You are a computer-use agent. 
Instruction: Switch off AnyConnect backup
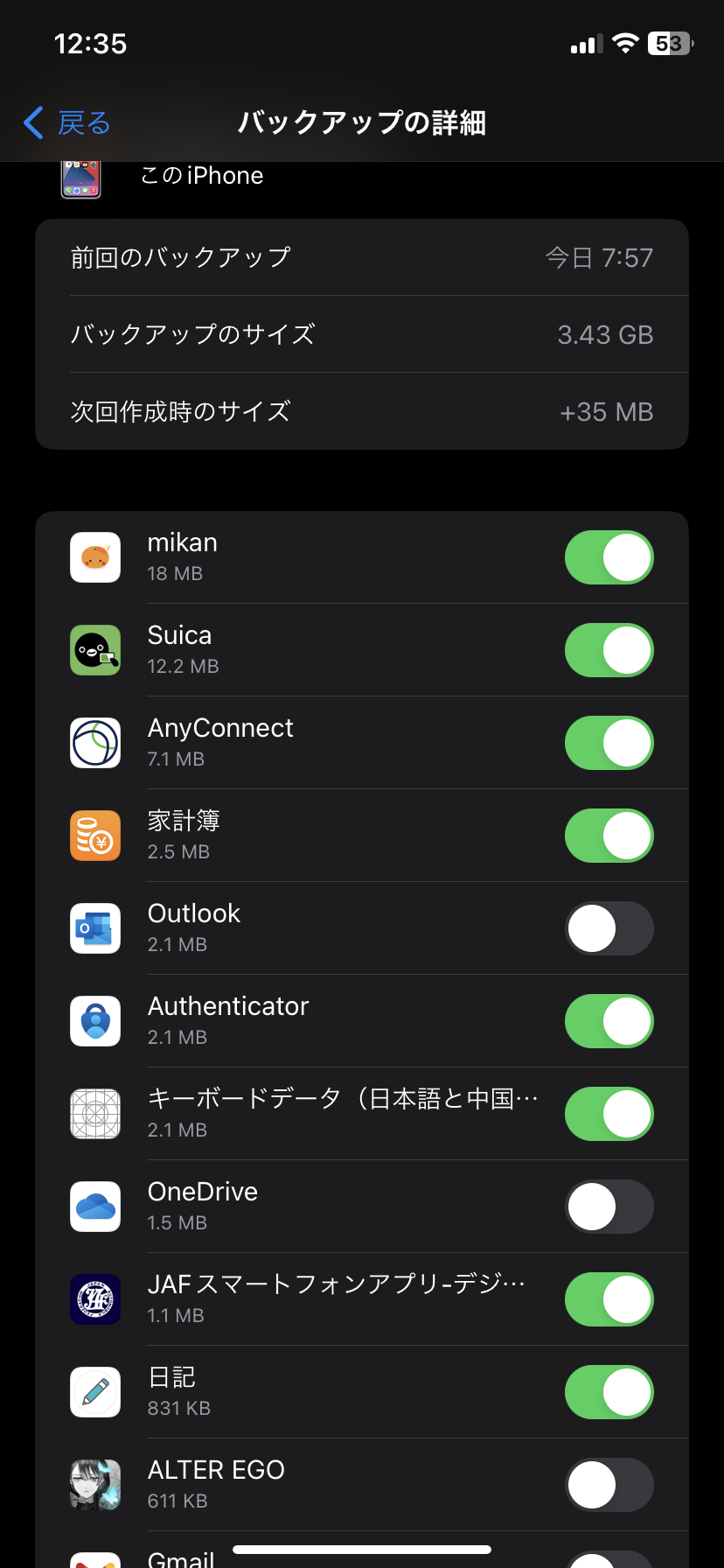609,743
